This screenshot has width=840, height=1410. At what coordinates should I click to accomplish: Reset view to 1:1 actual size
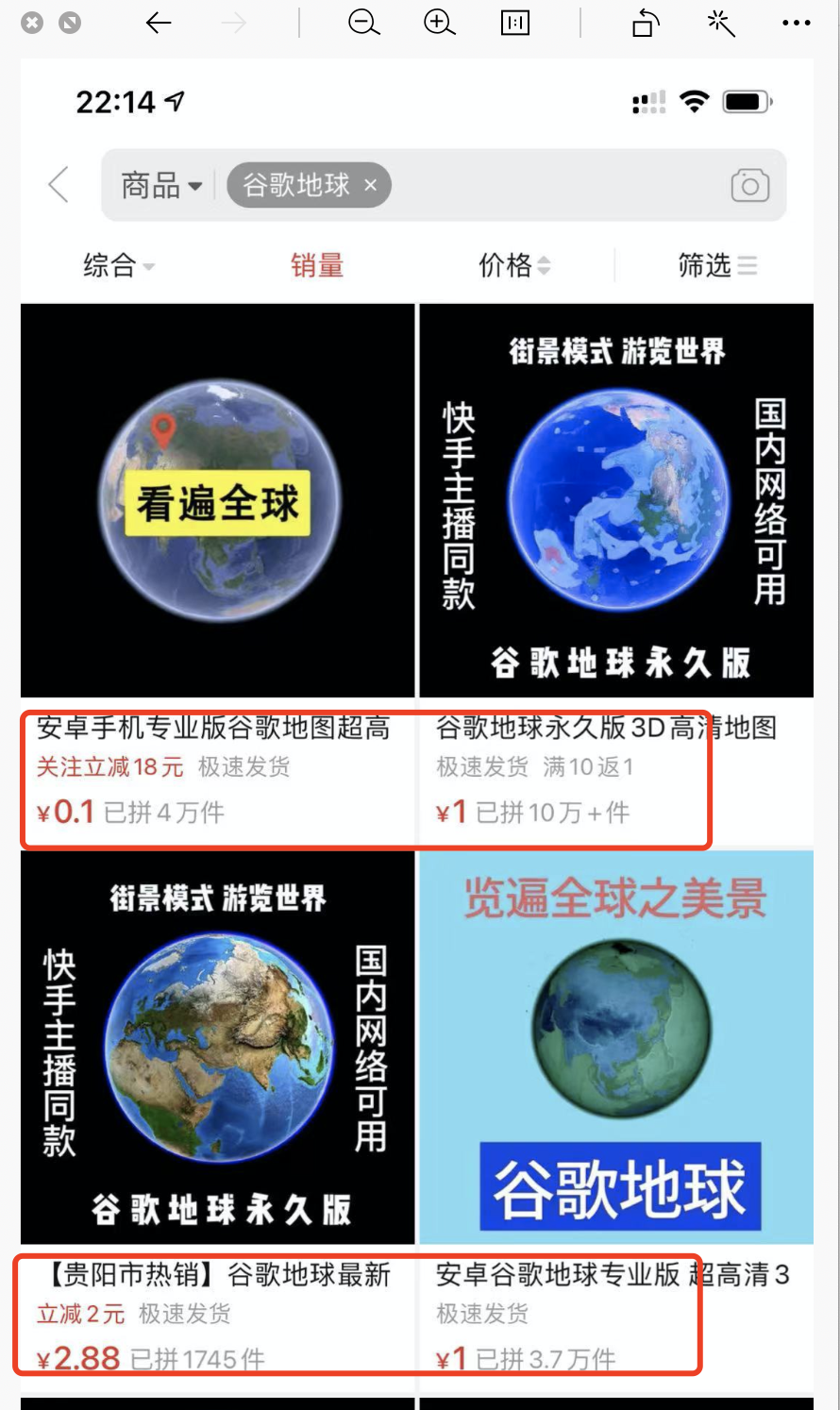click(x=515, y=23)
